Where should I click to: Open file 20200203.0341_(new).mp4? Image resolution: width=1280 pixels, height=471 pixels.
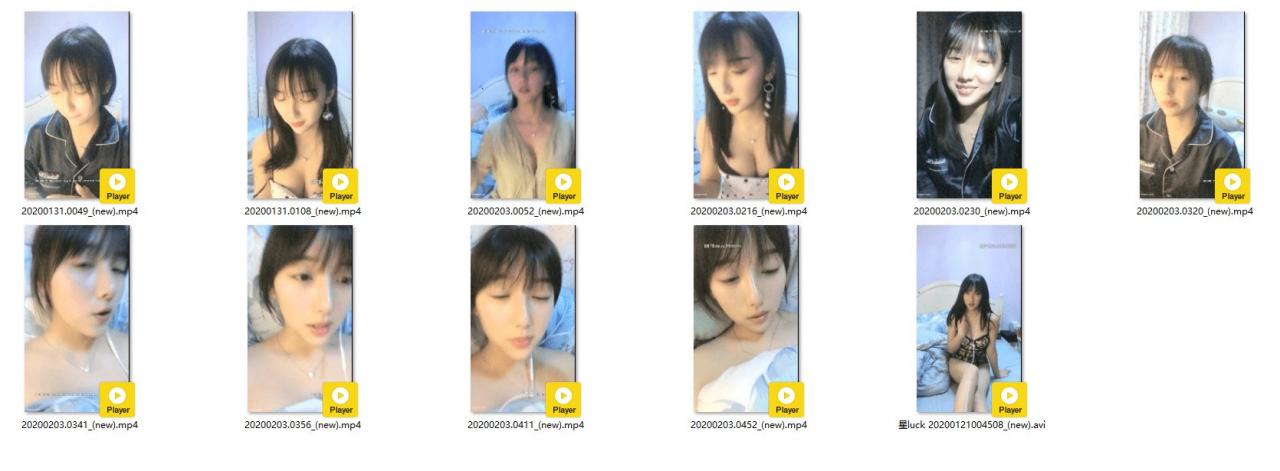[x=77, y=318]
